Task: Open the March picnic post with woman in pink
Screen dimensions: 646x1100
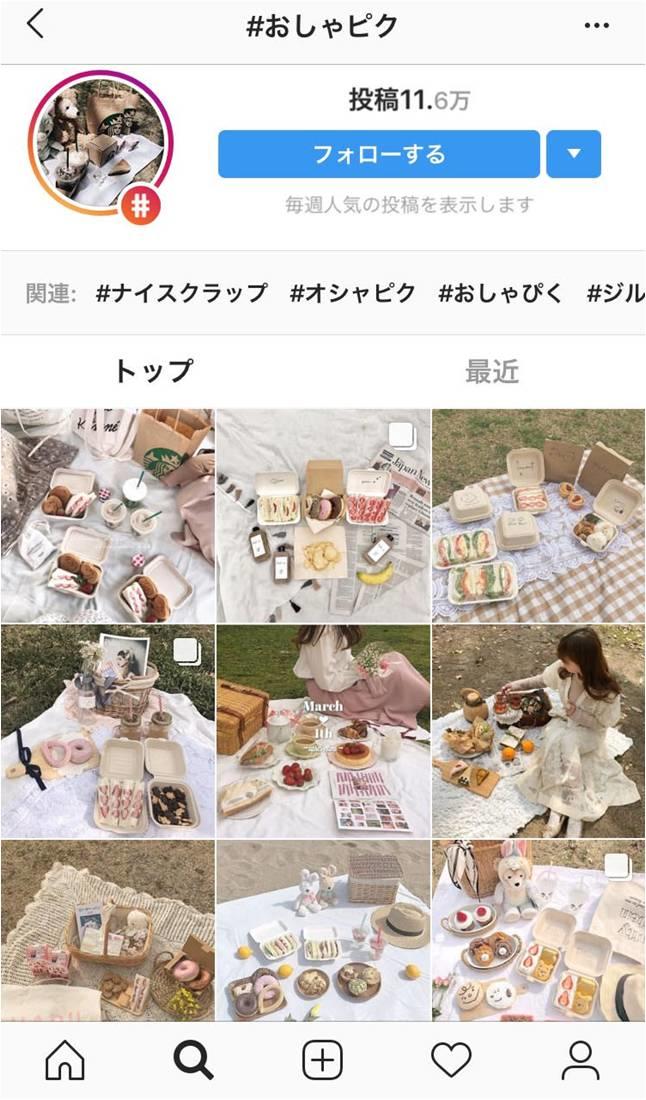Action: [x=323, y=732]
